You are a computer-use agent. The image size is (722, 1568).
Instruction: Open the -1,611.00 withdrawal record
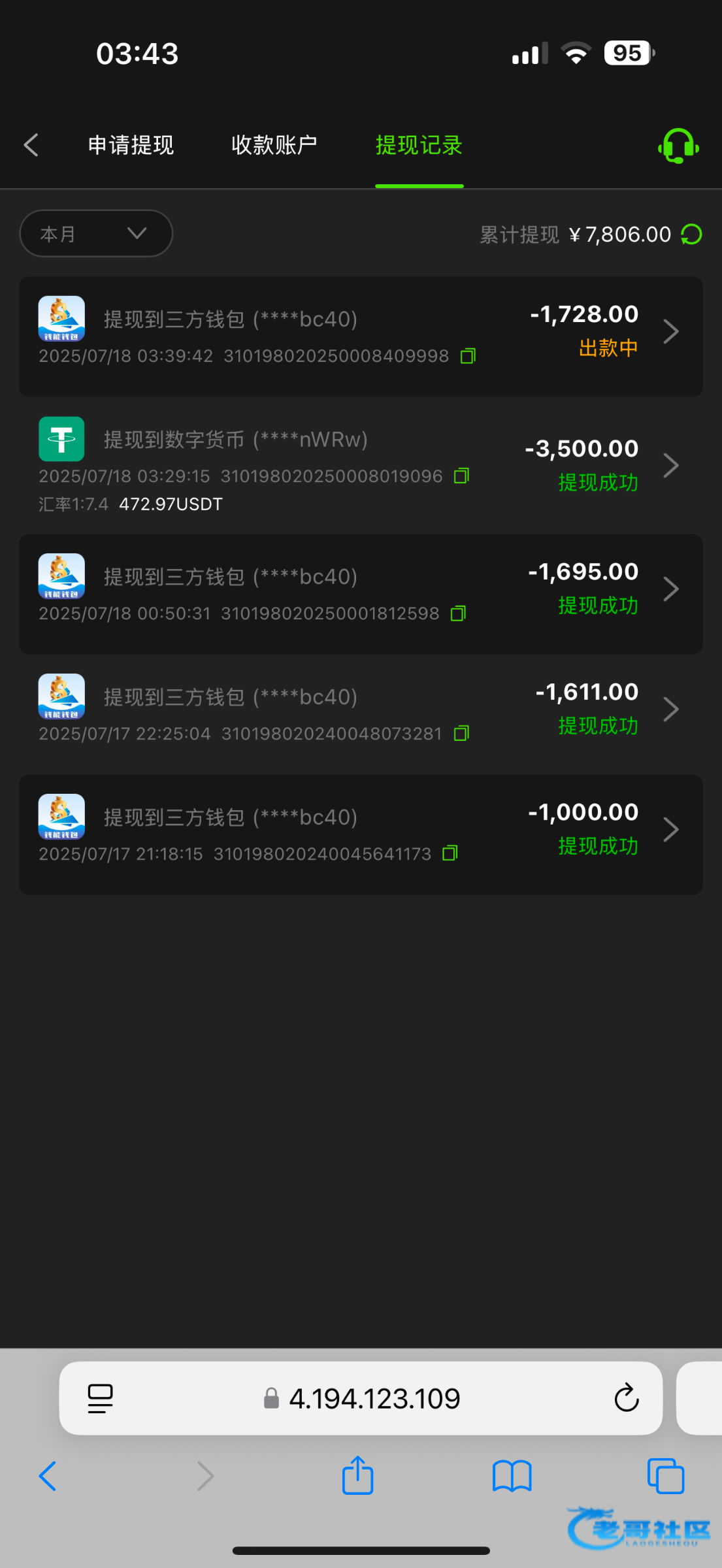click(x=361, y=714)
